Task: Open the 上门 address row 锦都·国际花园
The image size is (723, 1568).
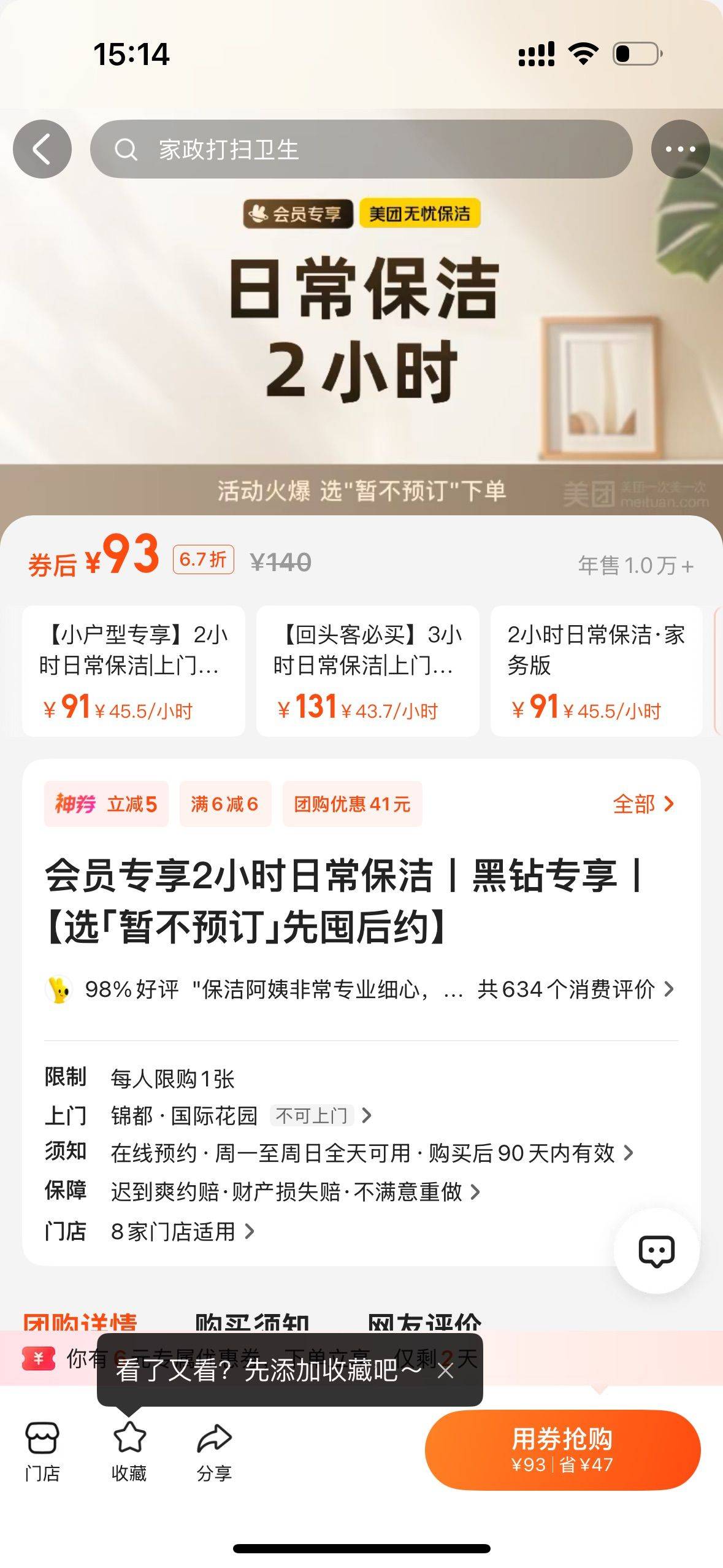Action: tap(241, 1115)
